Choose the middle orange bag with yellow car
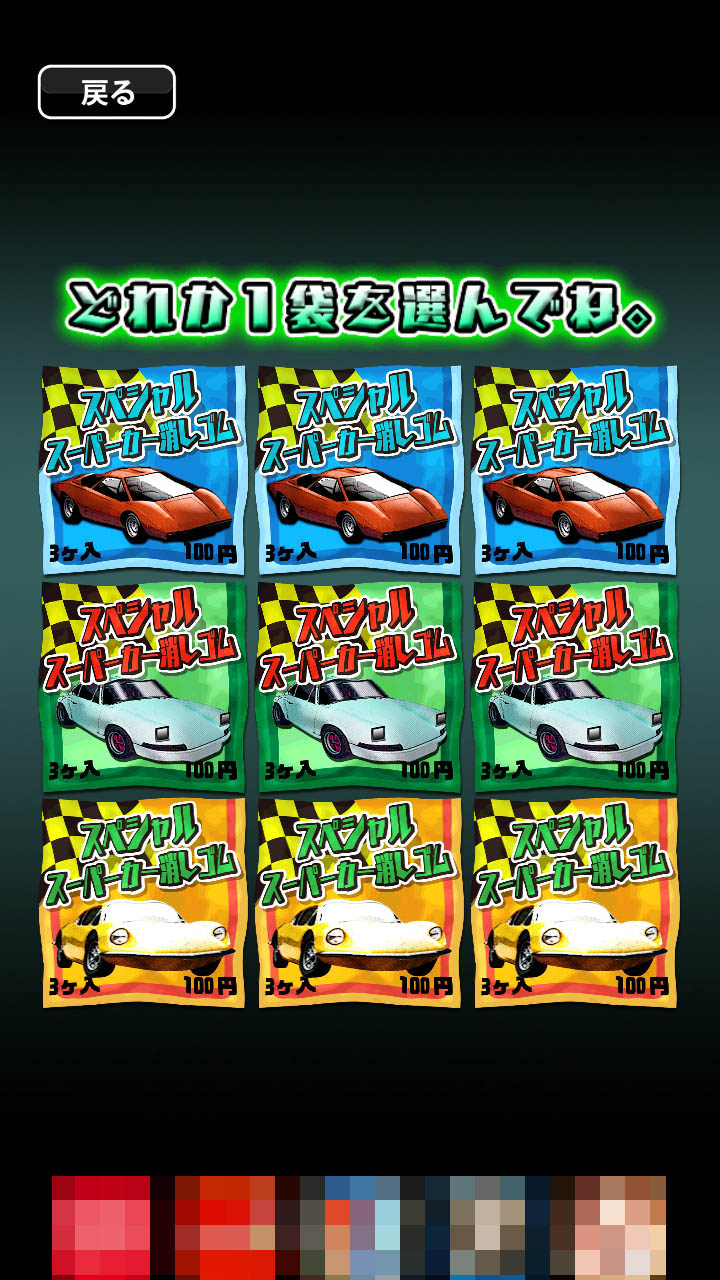The height and width of the screenshot is (1280, 720). (360, 902)
